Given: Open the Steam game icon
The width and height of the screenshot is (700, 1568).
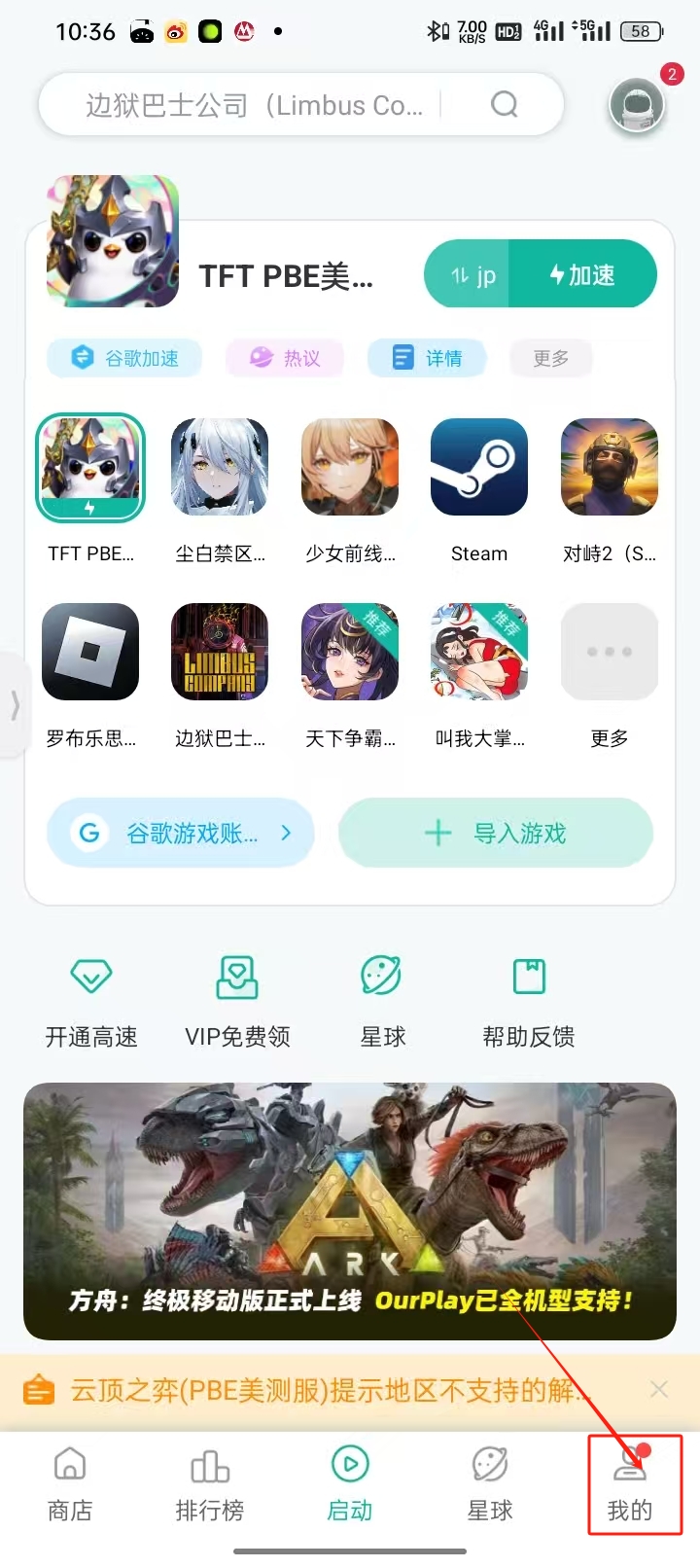Looking at the screenshot, I should click(479, 469).
